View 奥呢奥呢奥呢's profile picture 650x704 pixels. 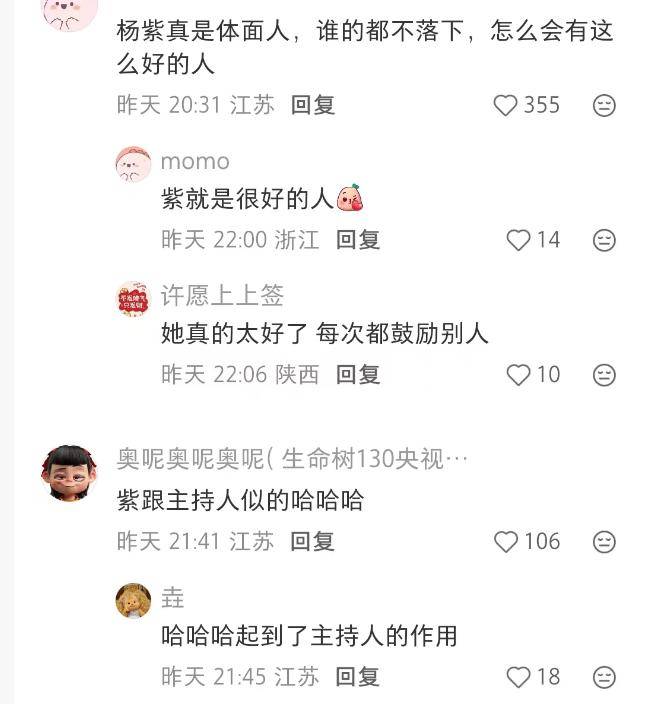pos(68,472)
